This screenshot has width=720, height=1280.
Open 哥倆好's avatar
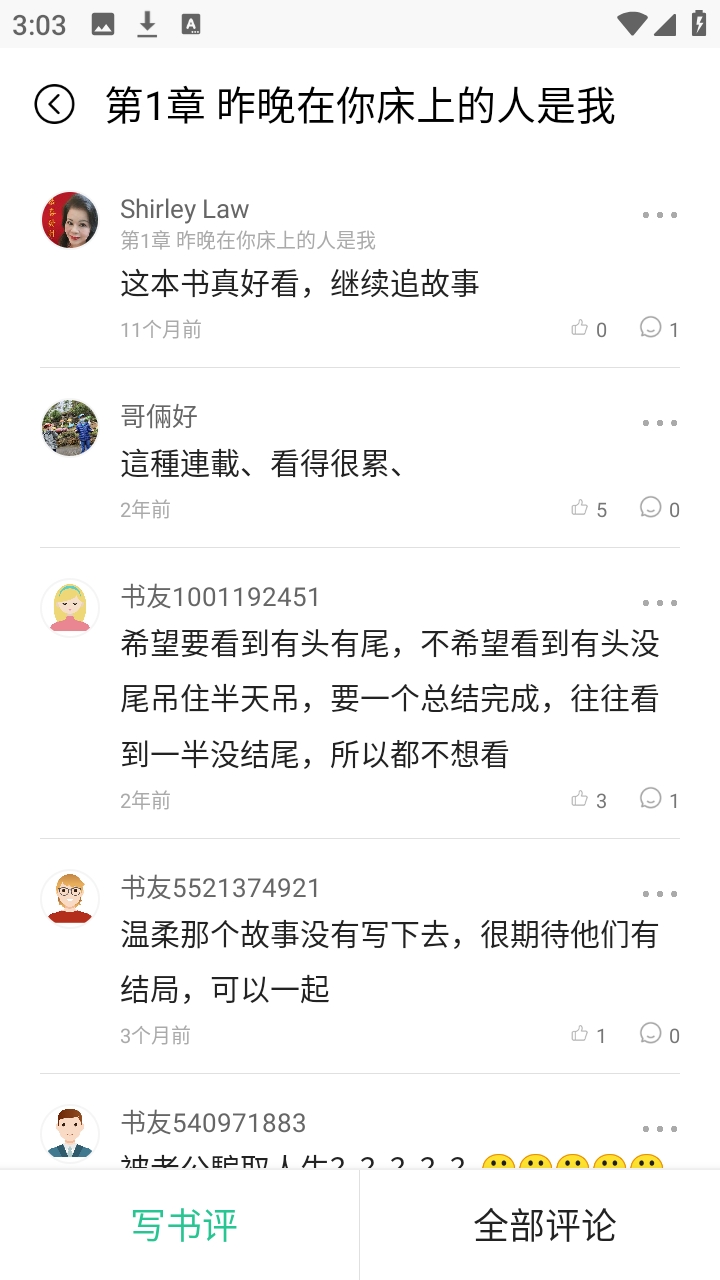point(70,428)
